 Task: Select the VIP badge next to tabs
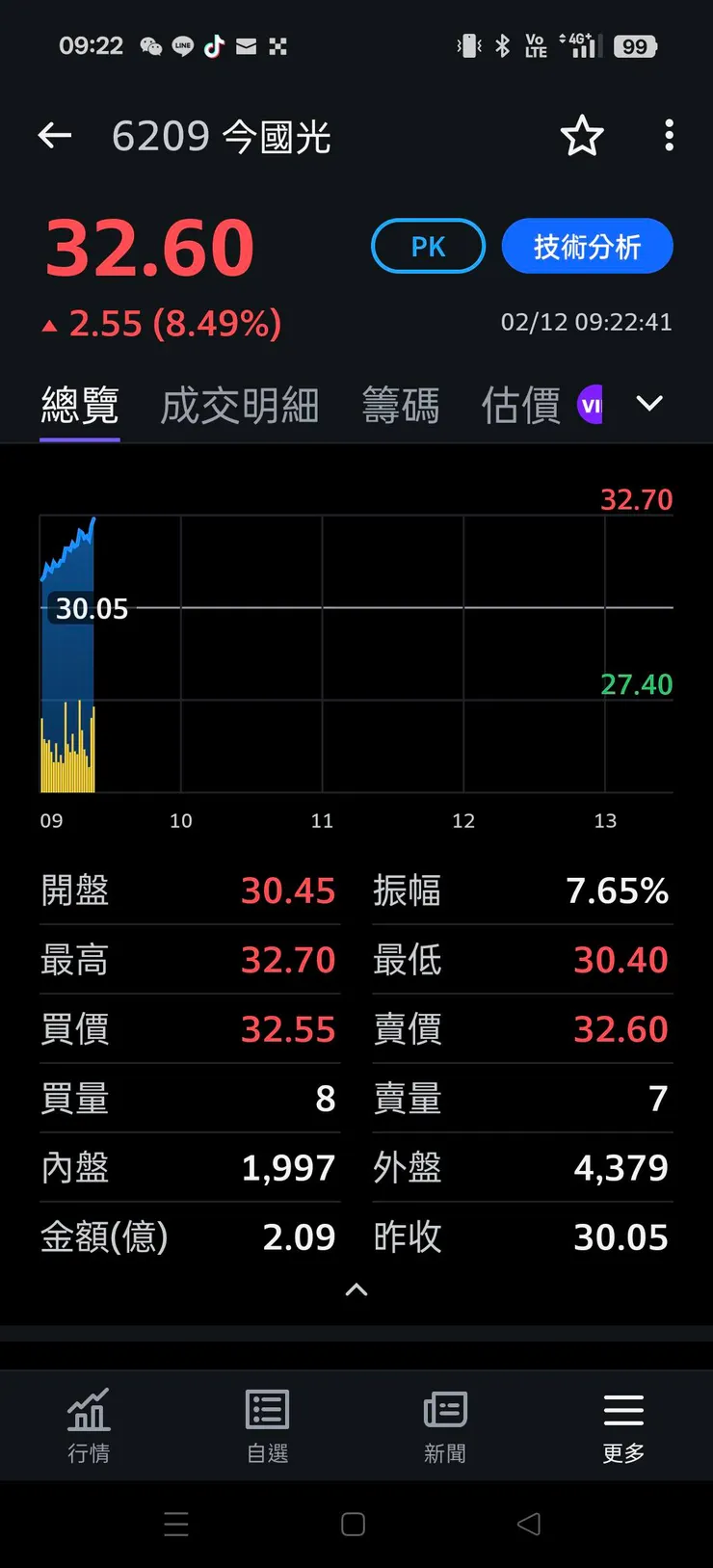pyautogui.click(x=591, y=405)
